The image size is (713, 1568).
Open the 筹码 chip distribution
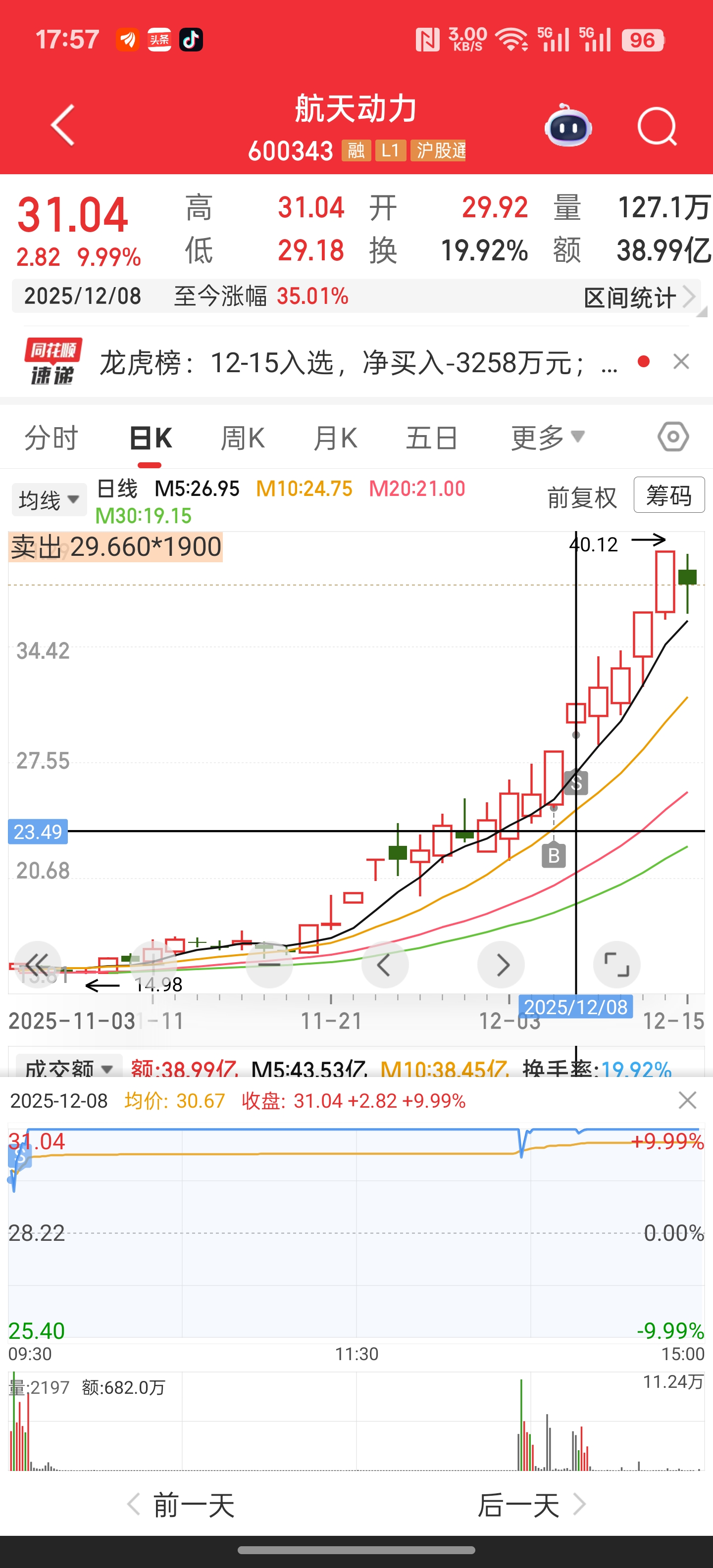(668, 495)
